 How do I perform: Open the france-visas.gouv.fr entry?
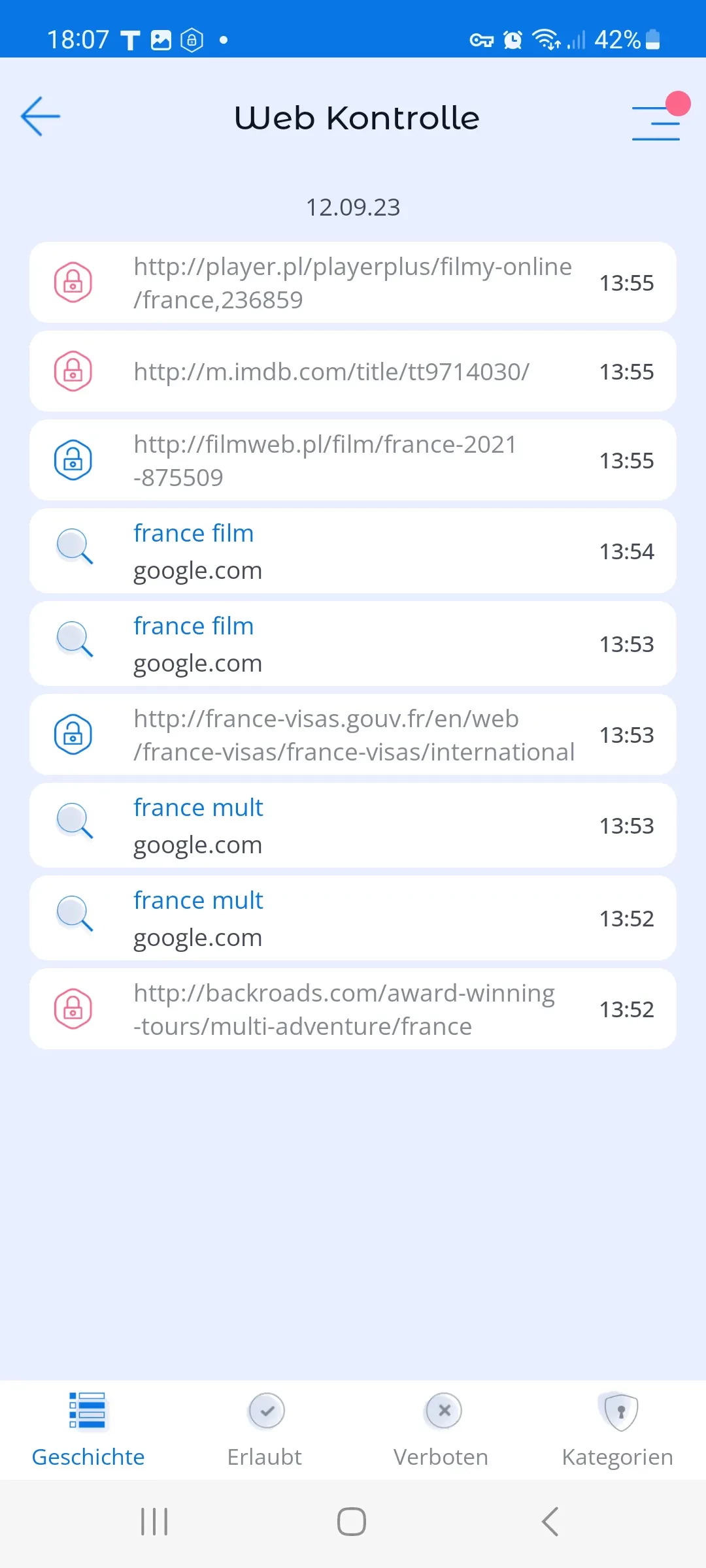coord(353,735)
